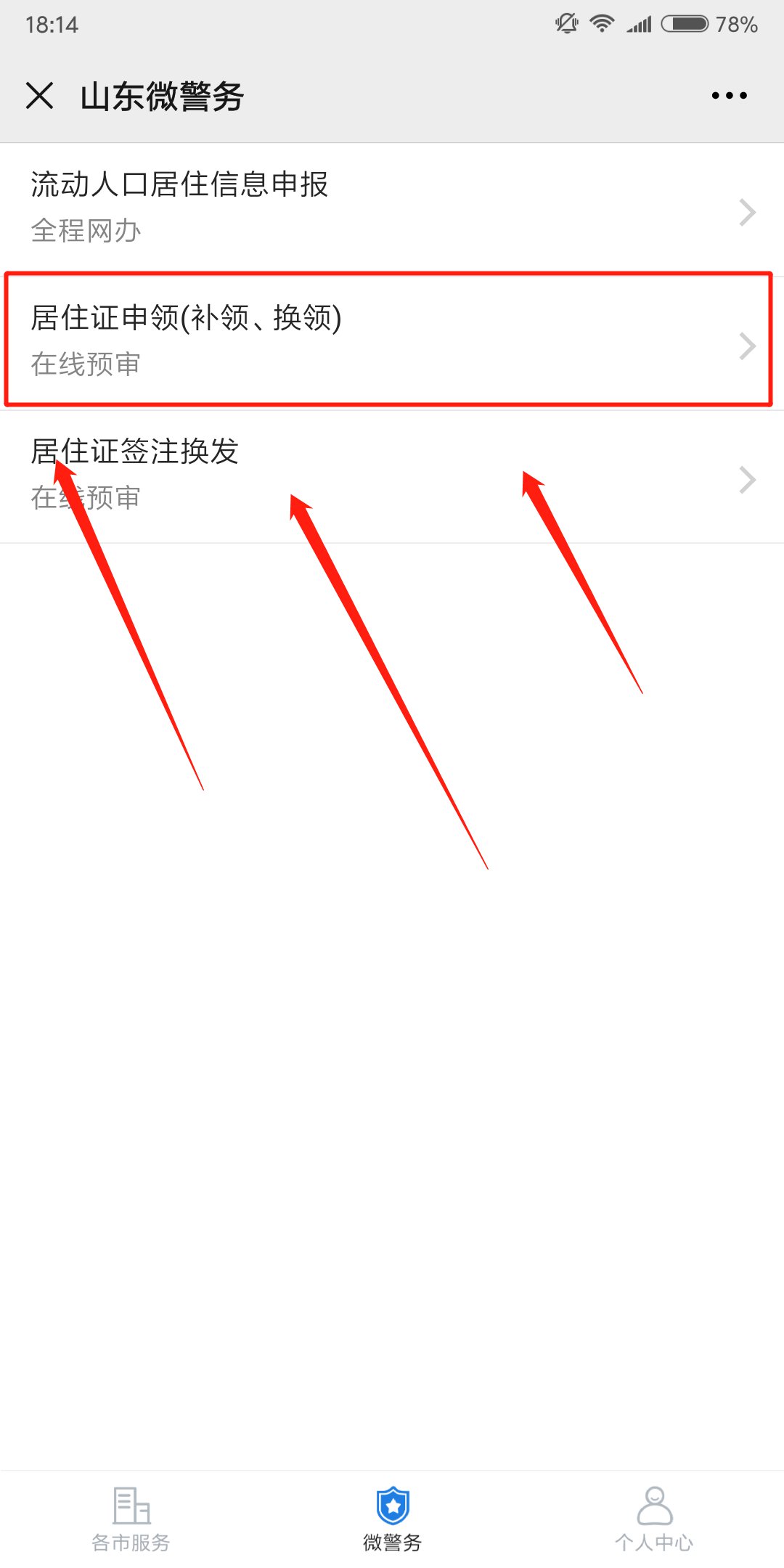This screenshot has height=1568, width=784.
Task: Open 居住证签注换发
Action: point(392,475)
